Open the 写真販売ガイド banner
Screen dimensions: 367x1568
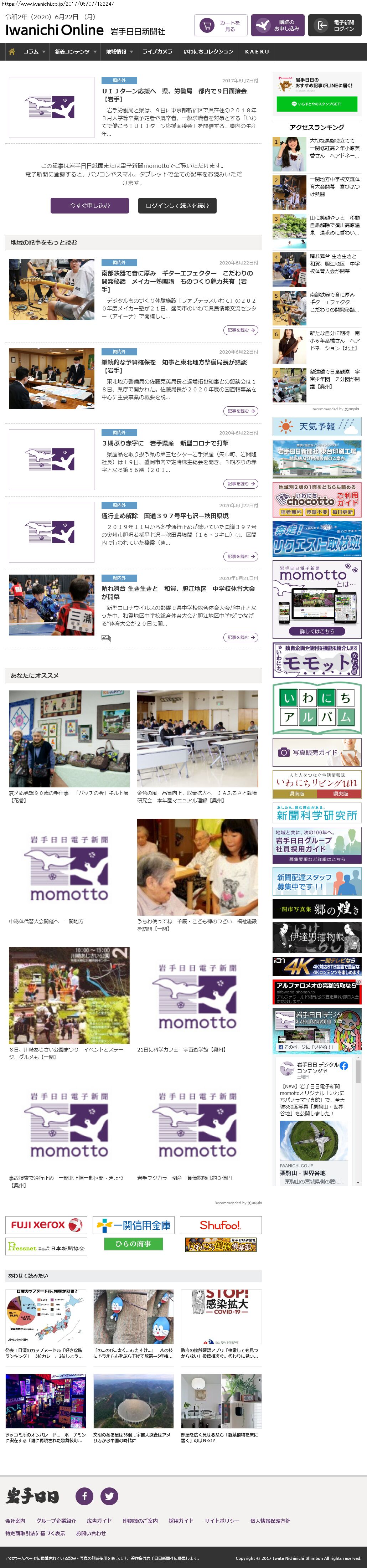[316, 752]
